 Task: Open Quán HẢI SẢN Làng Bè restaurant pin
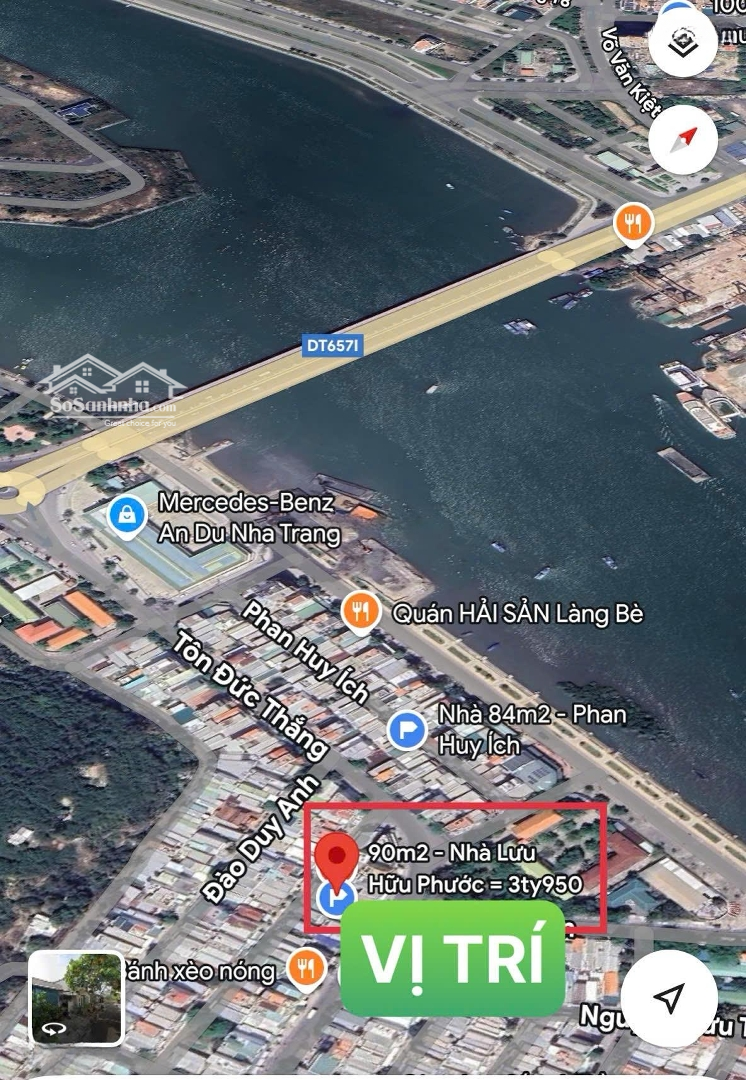[x=358, y=612]
